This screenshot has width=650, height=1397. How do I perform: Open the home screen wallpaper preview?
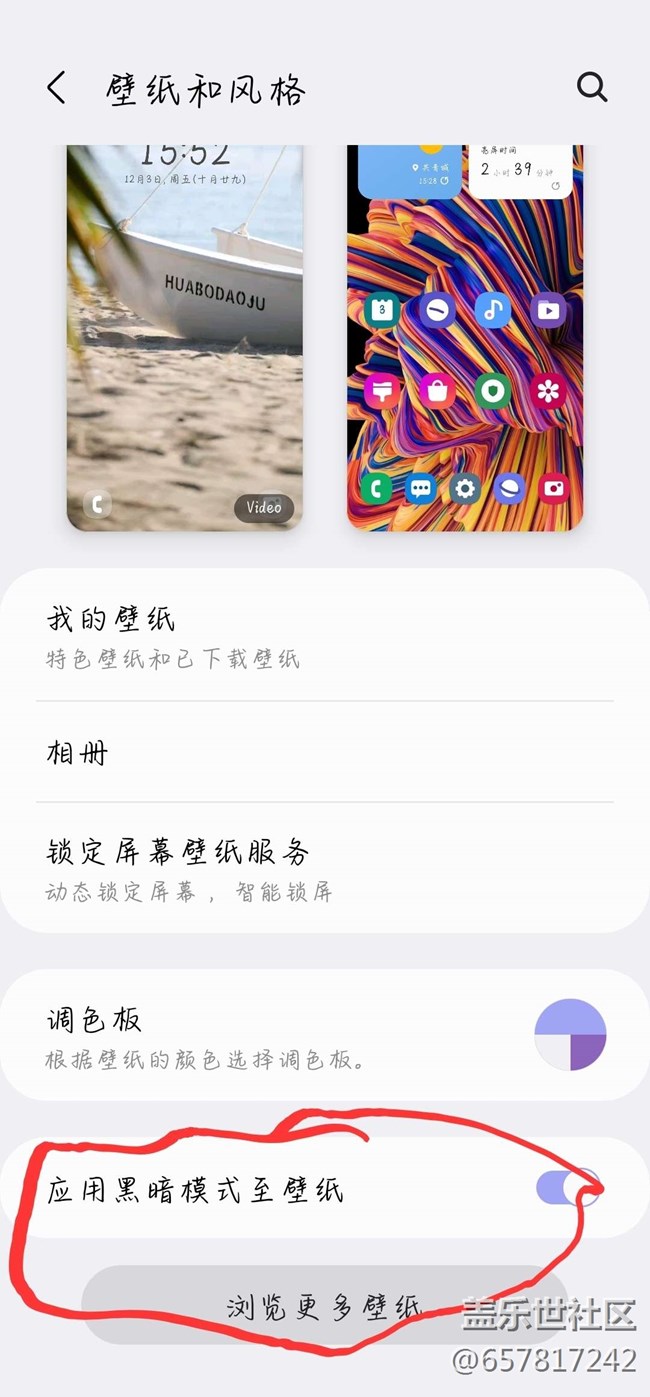click(x=465, y=337)
